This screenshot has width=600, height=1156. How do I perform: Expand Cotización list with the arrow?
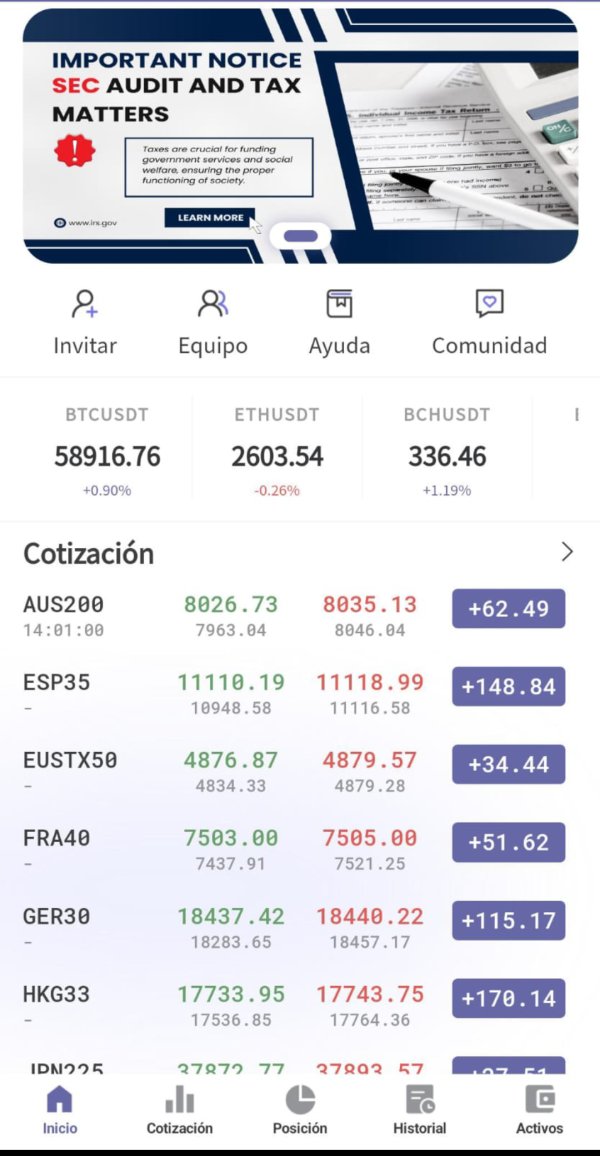point(567,552)
